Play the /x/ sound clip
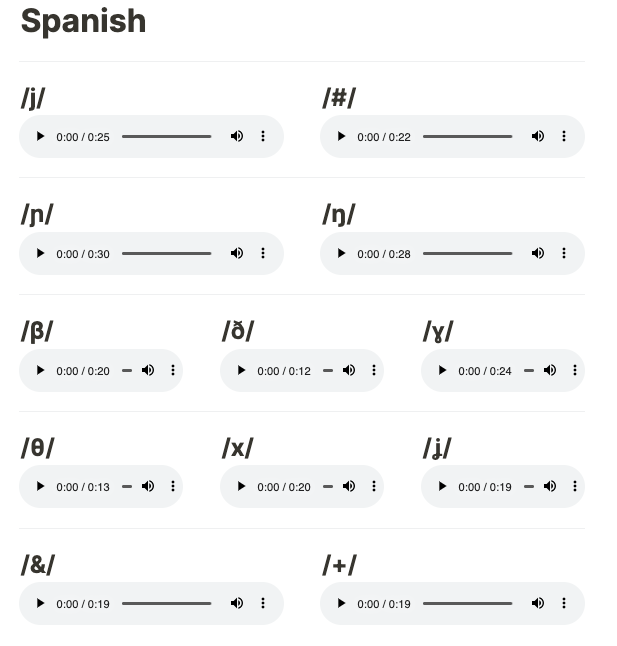Image resolution: width=617 pixels, height=646 pixels. [x=241, y=487]
